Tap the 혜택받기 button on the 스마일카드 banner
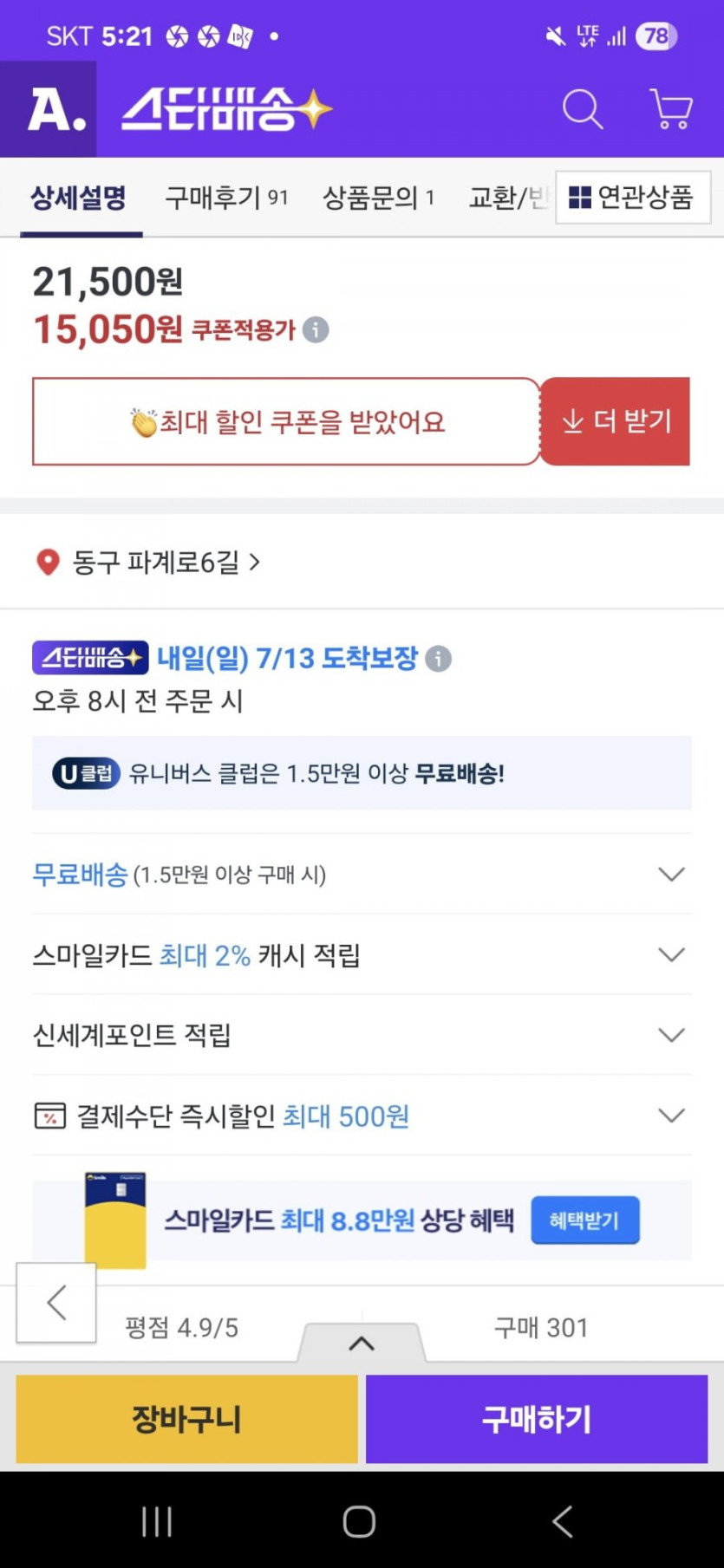The image size is (724, 1568). tap(584, 1220)
